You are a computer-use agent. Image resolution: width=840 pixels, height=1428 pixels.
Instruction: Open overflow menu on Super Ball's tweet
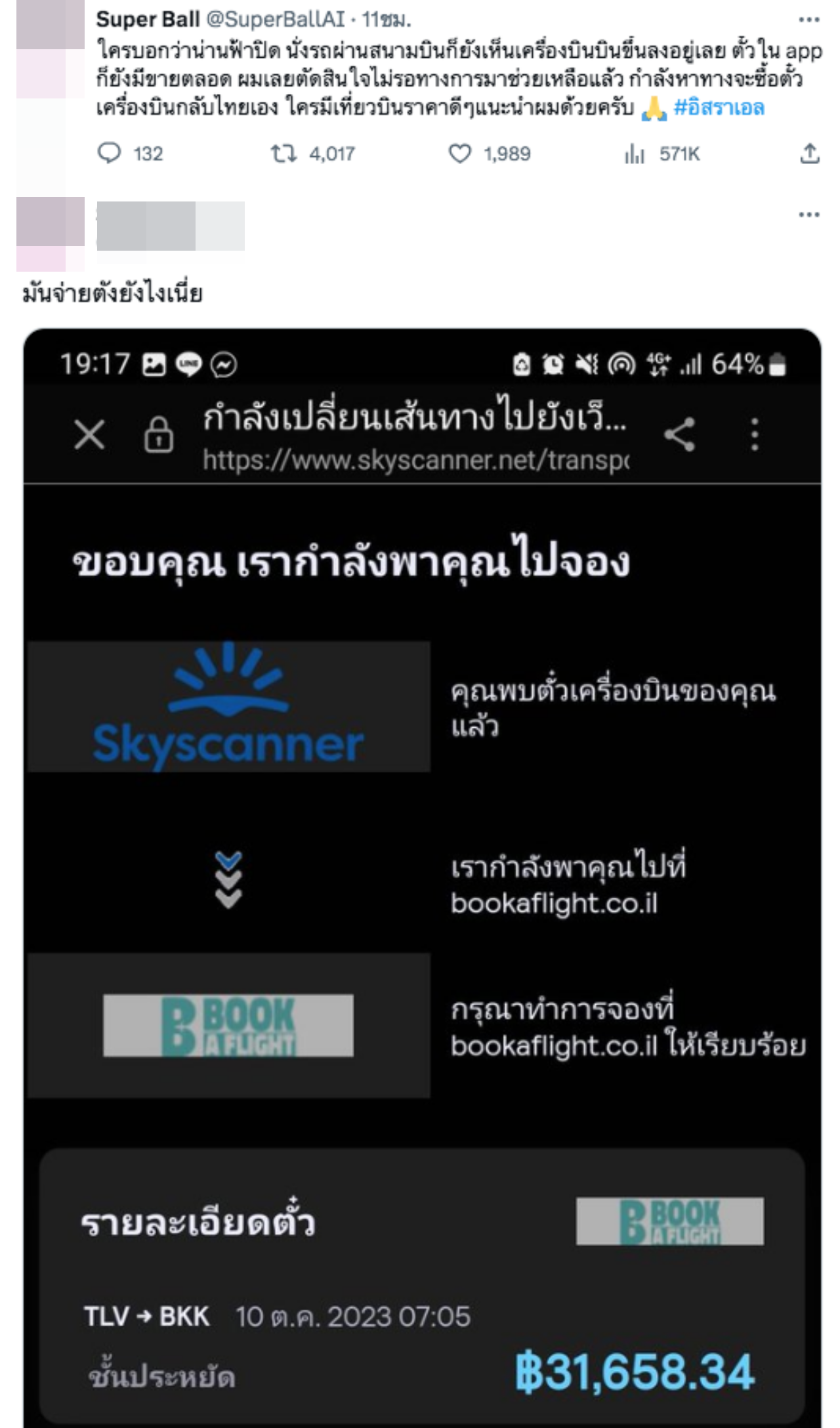coord(809,20)
